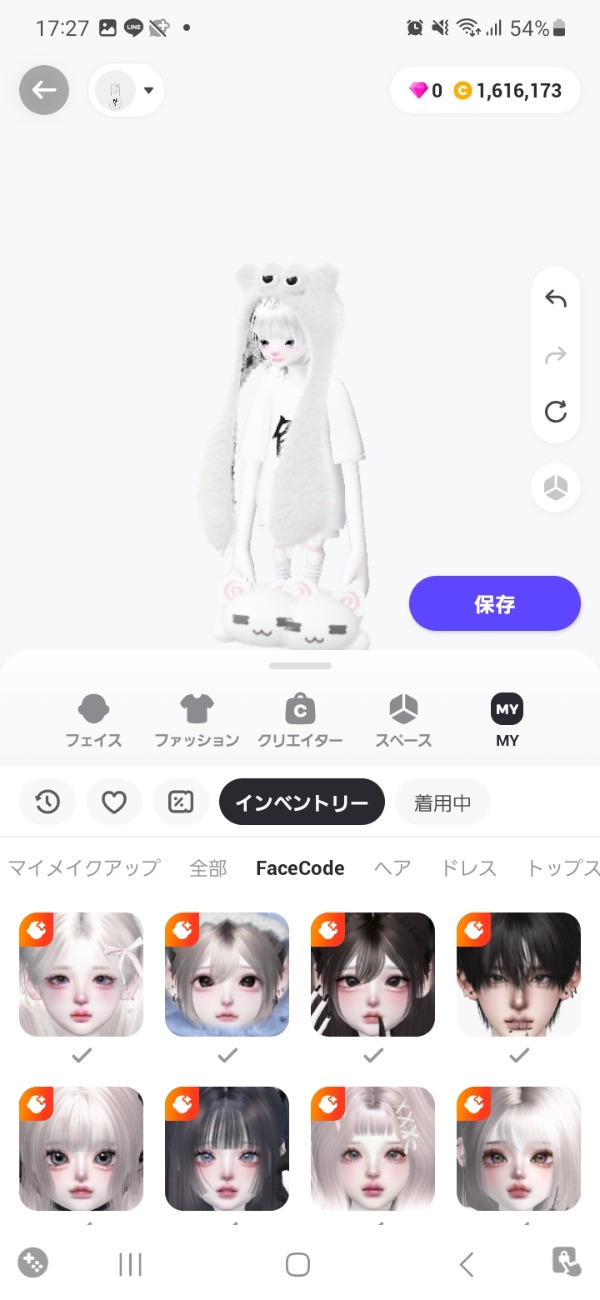
Task: Save the avatar with 保存
Action: tap(494, 603)
